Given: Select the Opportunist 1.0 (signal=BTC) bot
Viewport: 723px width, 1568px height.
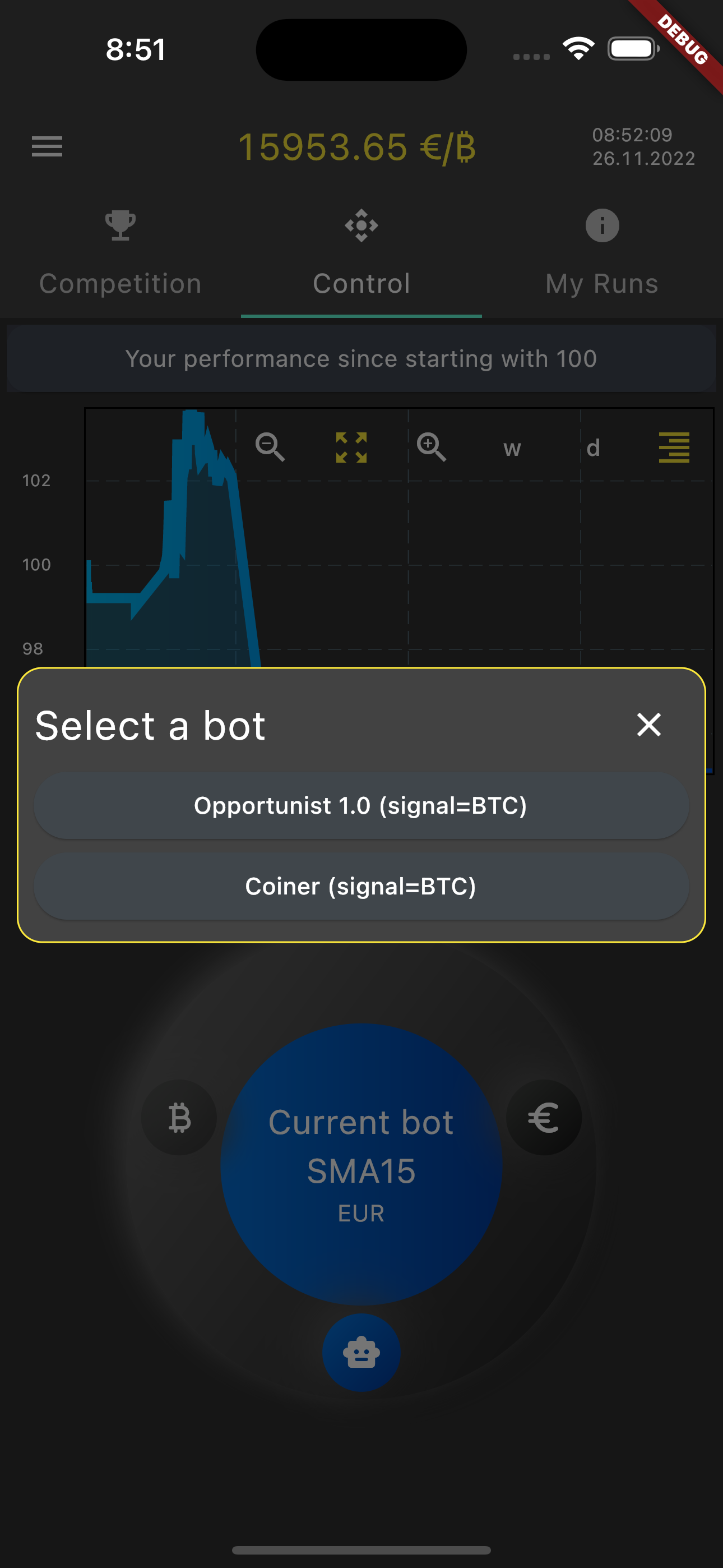Looking at the screenshot, I should coord(361,805).
